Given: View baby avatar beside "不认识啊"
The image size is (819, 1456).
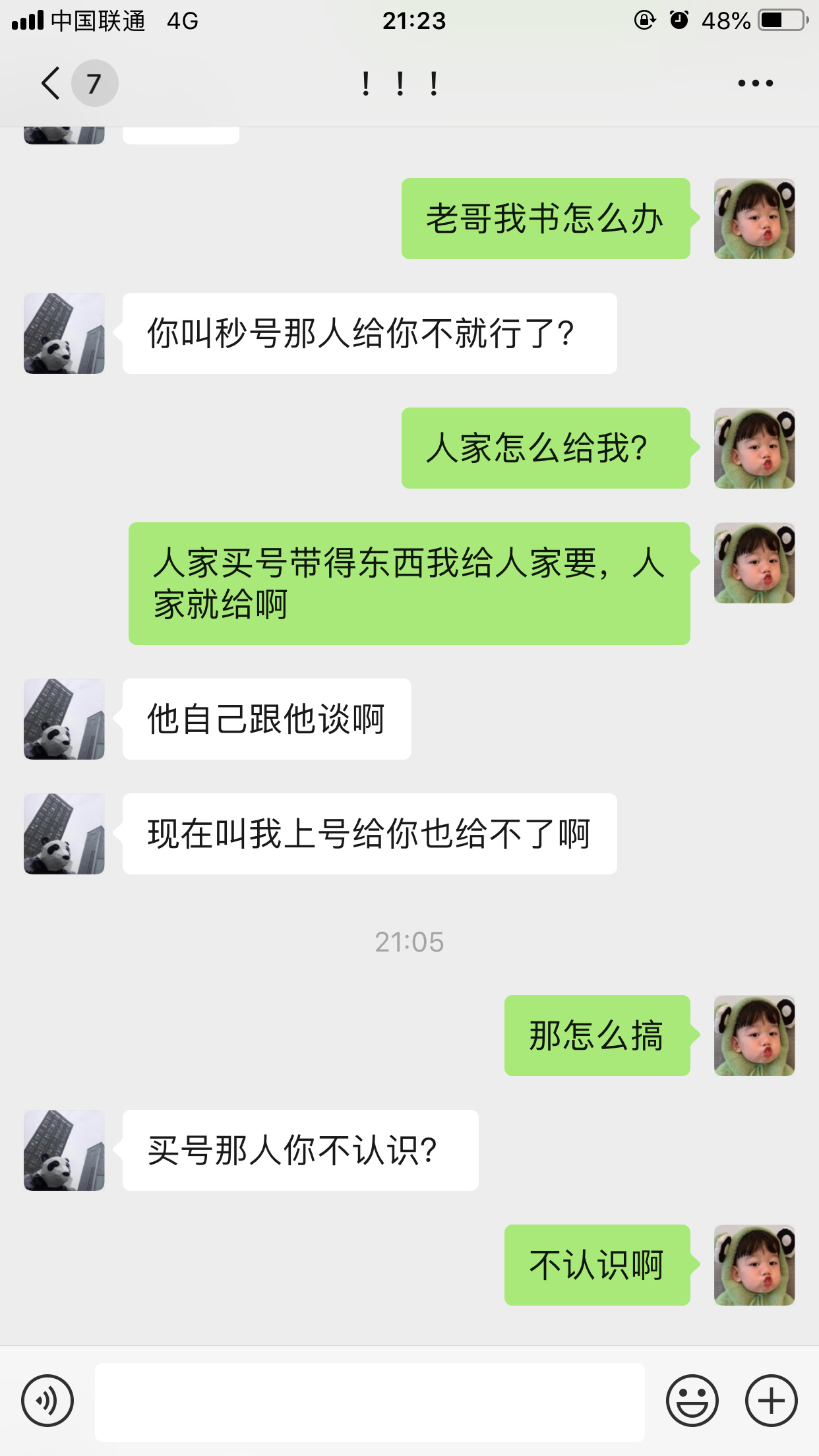Looking at the screenshot, I should click(754, 1265).
